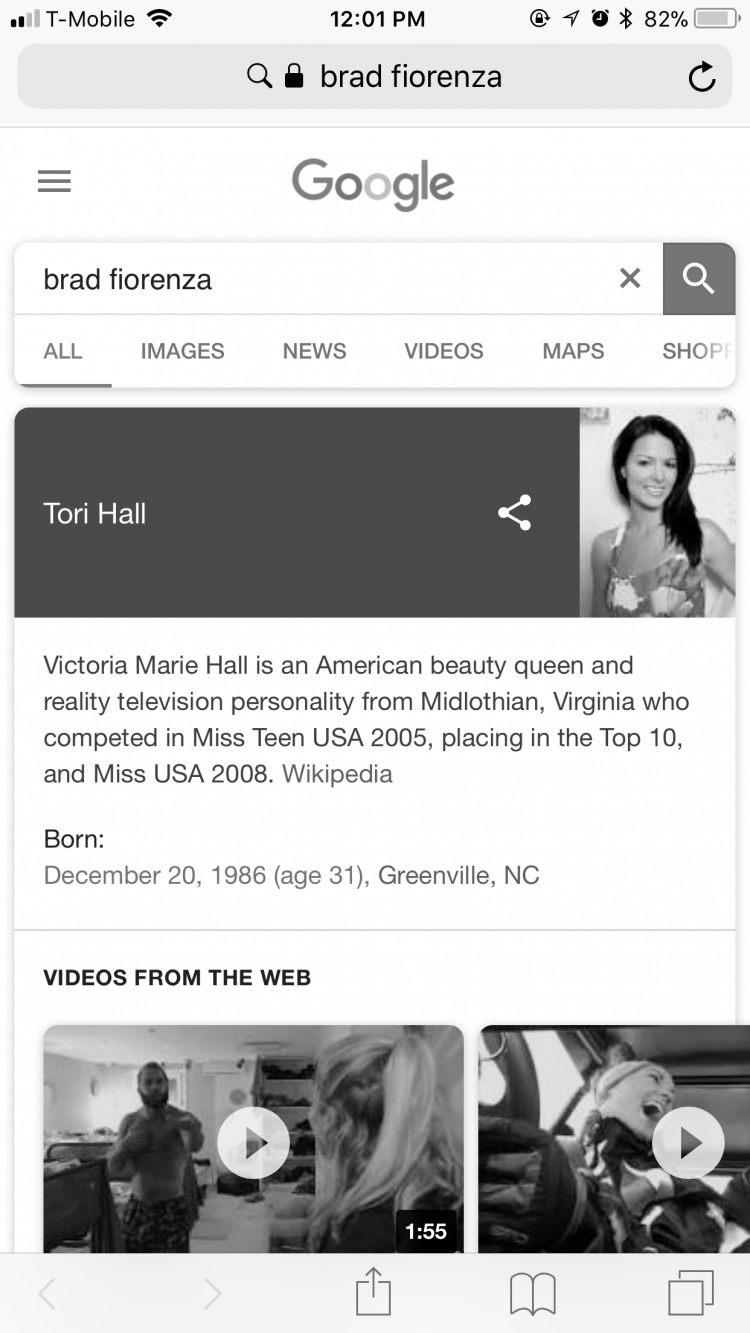Switch to the Videos tab
The width and height of the screenshot is (750, 1333).
click(443, 351)
